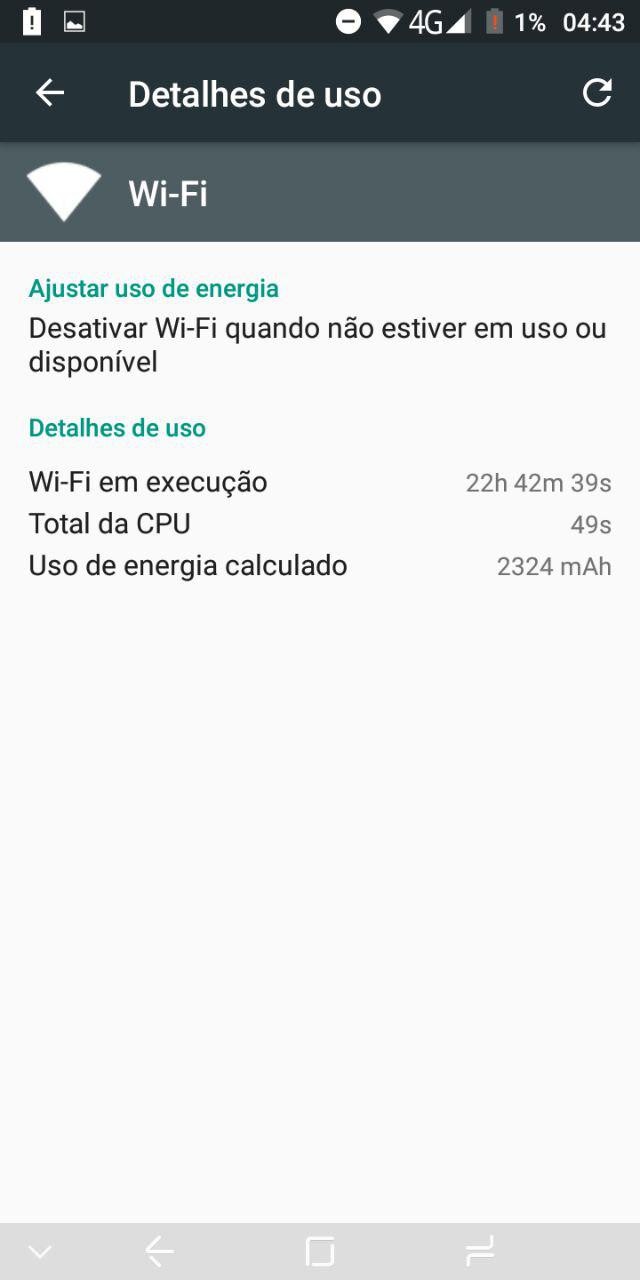Image resolution: width=640 pixels, height=1280 pixels.
Task: Go to the home screen
Action: [x=320, y=1251]
